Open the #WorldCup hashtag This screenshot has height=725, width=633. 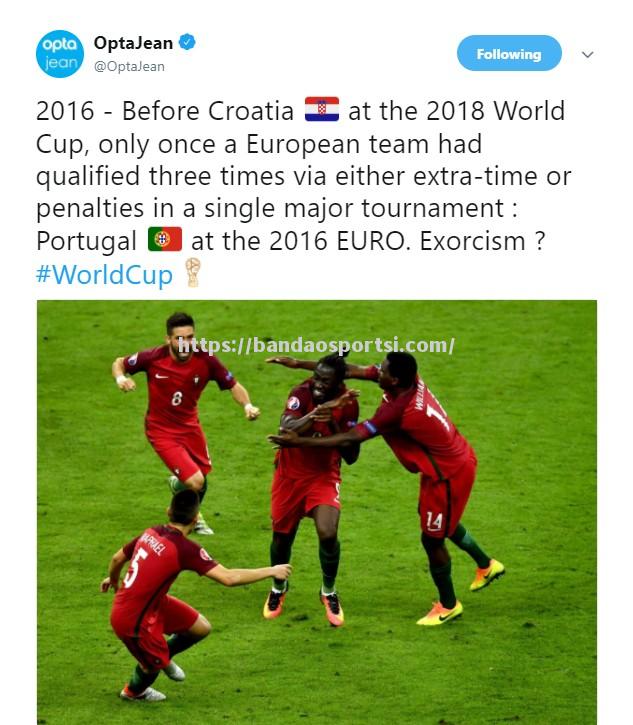tap(104, 274)
